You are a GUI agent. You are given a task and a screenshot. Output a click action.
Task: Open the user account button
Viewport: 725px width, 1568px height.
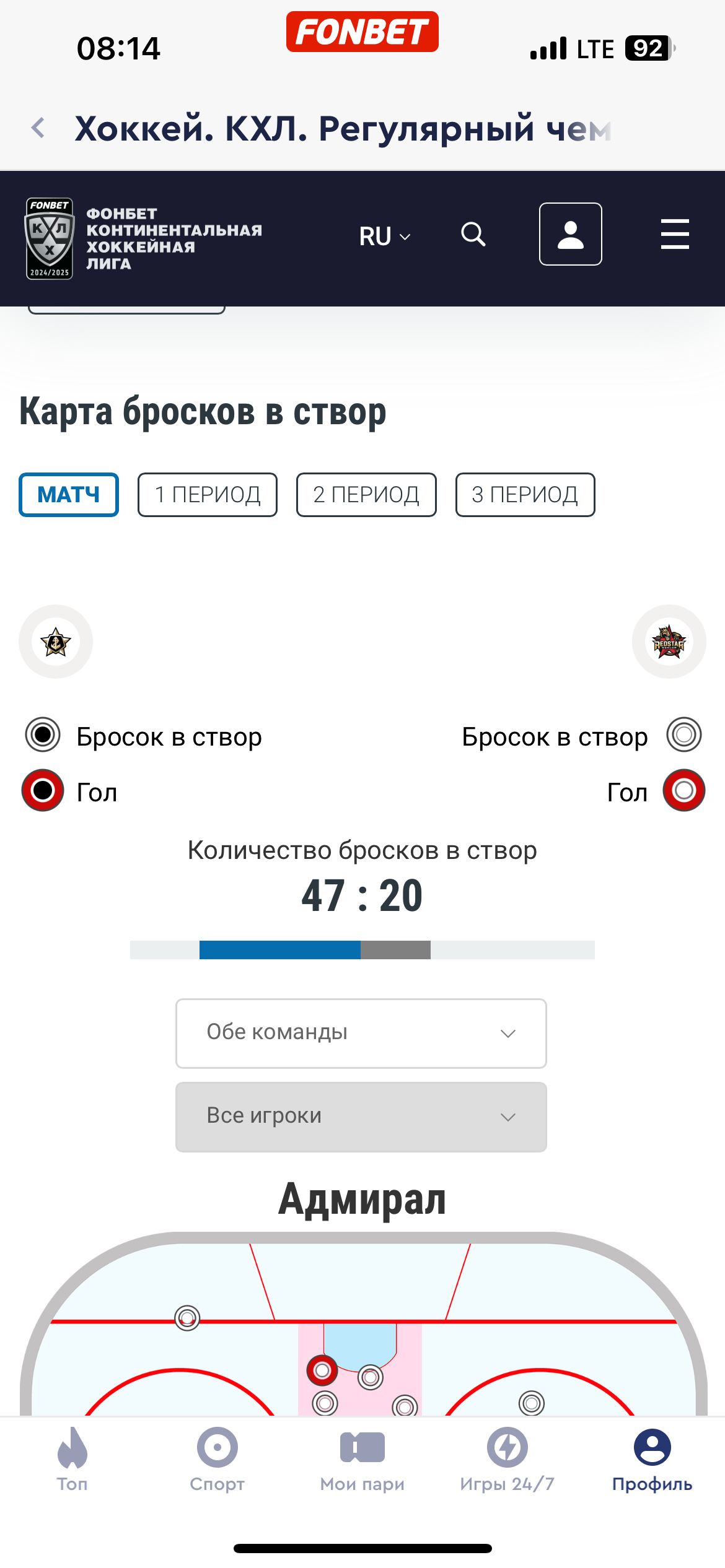tap(570, 234)
